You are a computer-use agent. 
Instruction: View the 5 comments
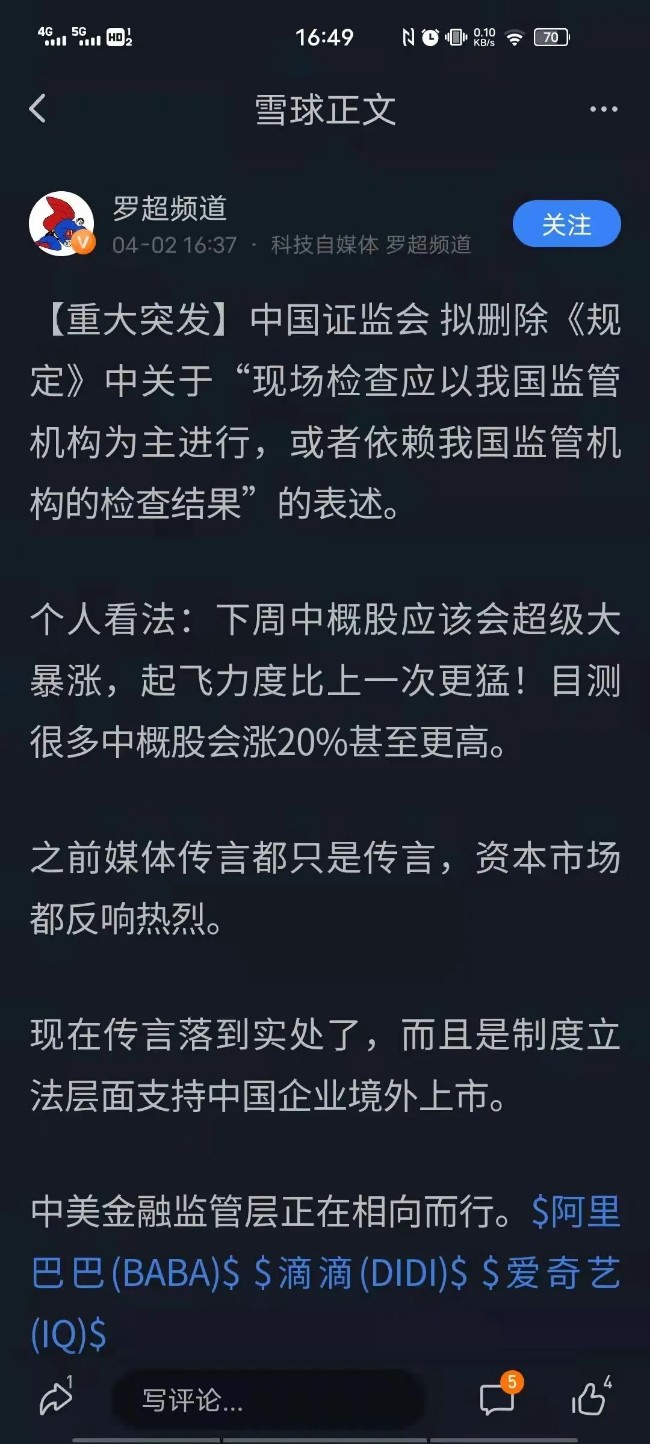coord(500,1397)
